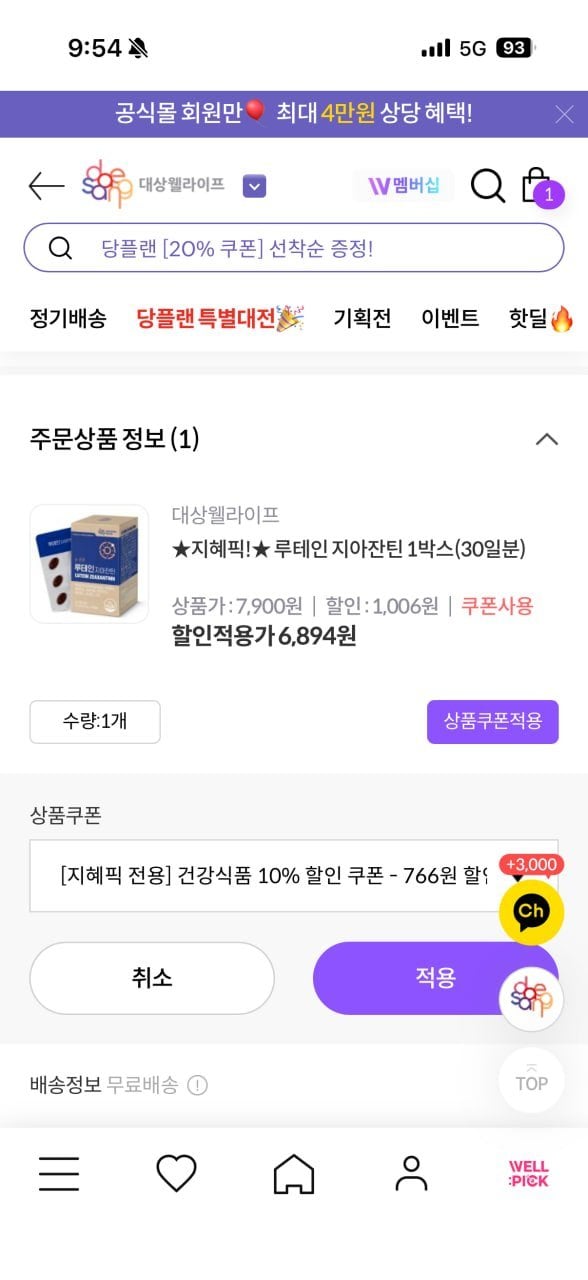Open the brand dropdown next to 대상웰라이프

pyautogui.click(x=255, y=185)
